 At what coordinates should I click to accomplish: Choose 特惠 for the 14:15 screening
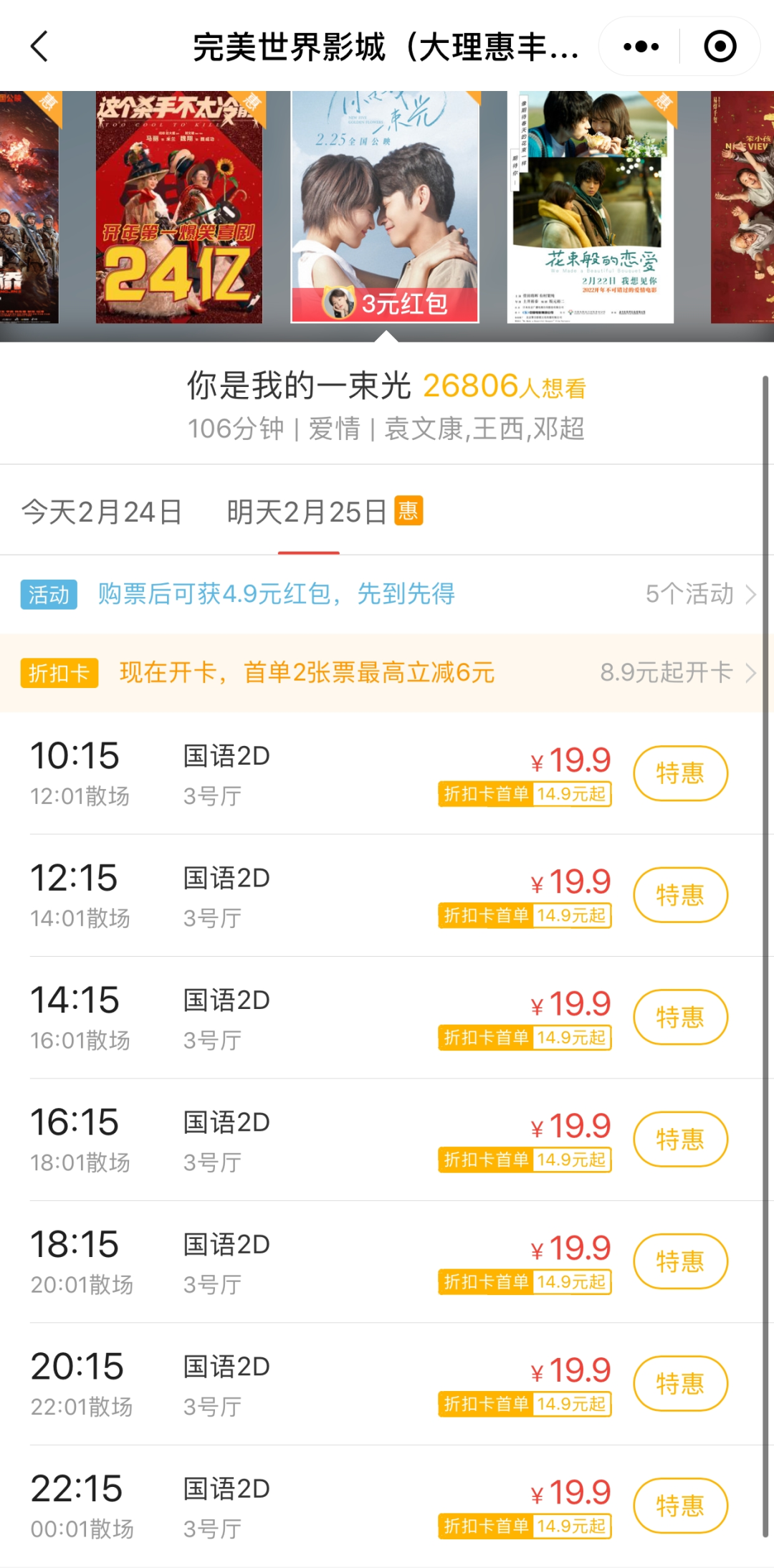click(x=680, y=1018)
